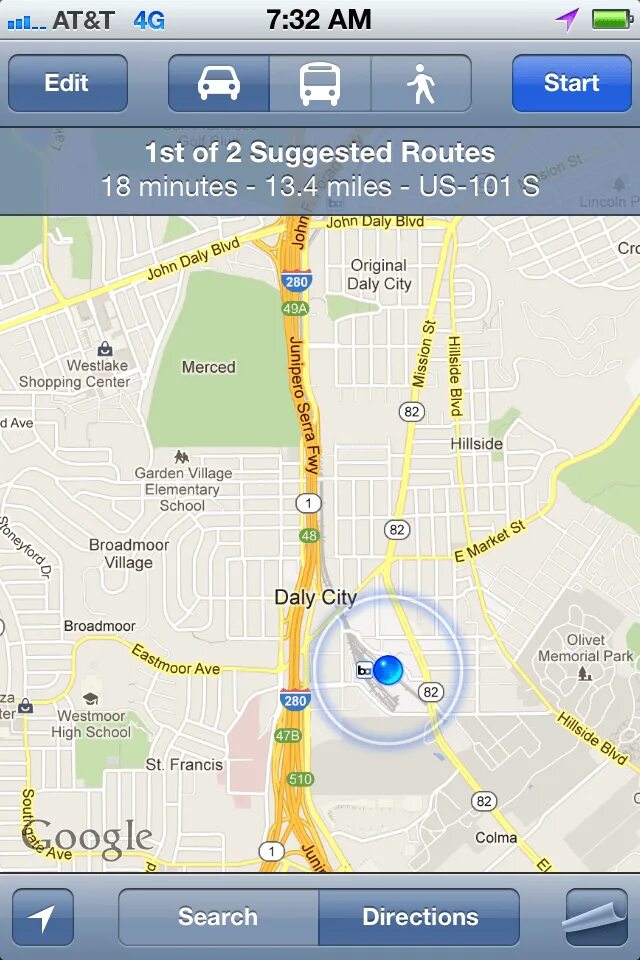
Task: Switch to Search mode
Action: 218,917
